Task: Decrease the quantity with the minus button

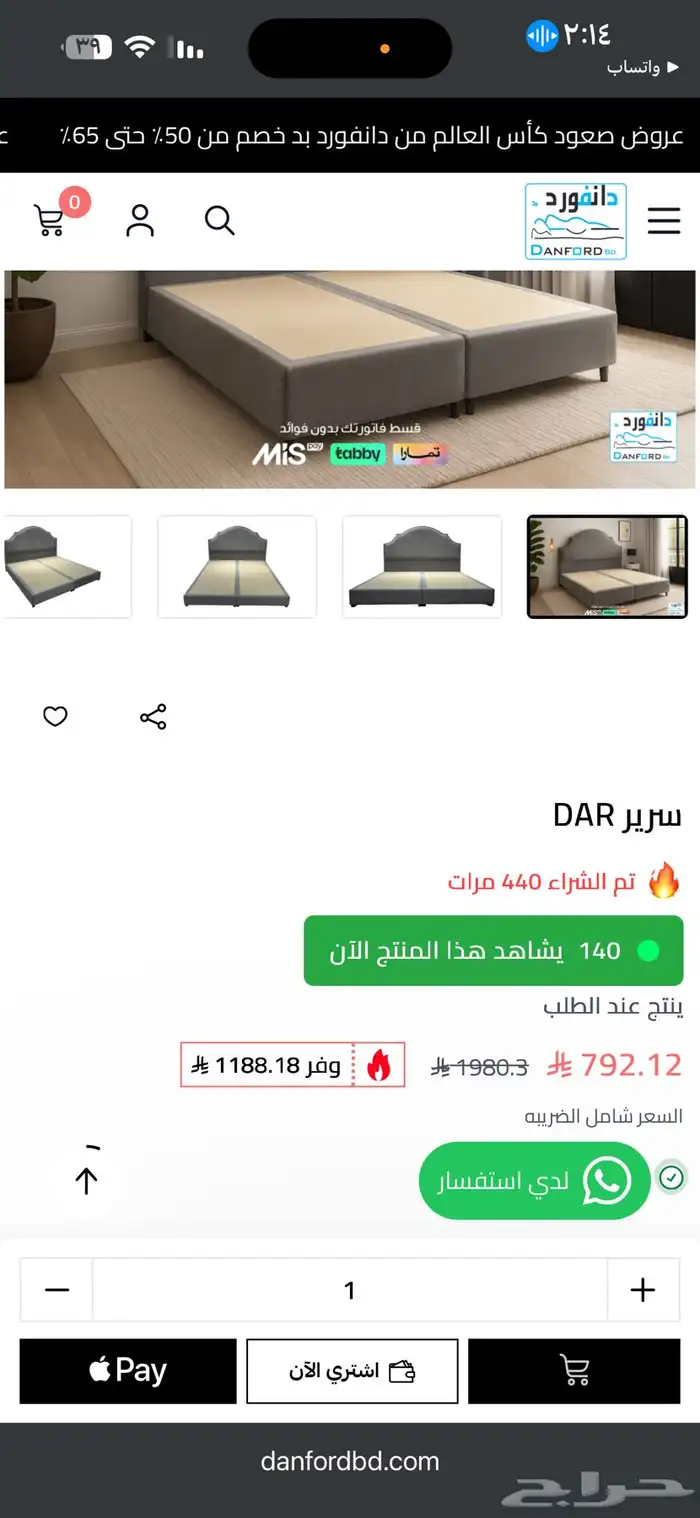Action: (x=57, y=1290)
